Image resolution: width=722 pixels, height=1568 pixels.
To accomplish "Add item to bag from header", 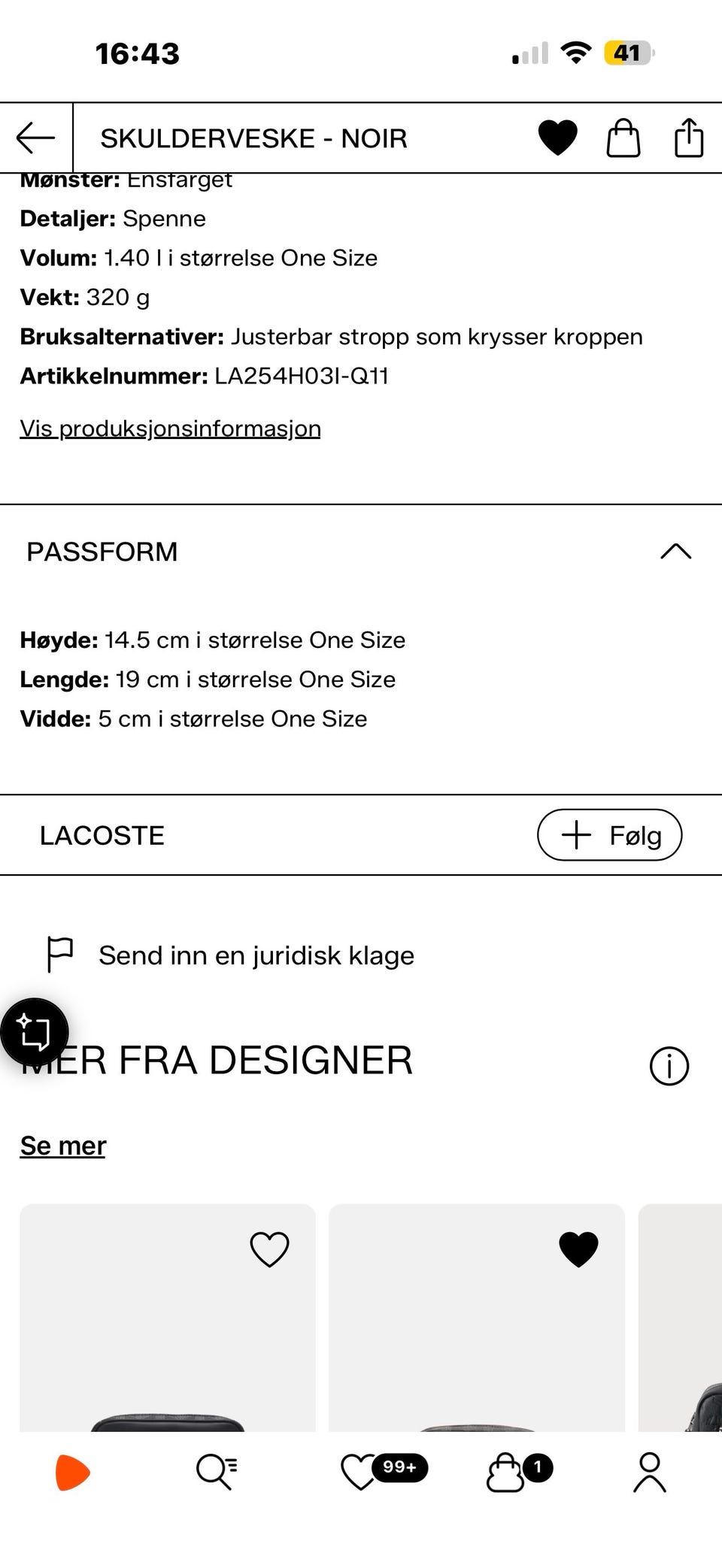I will pos(623,138).
